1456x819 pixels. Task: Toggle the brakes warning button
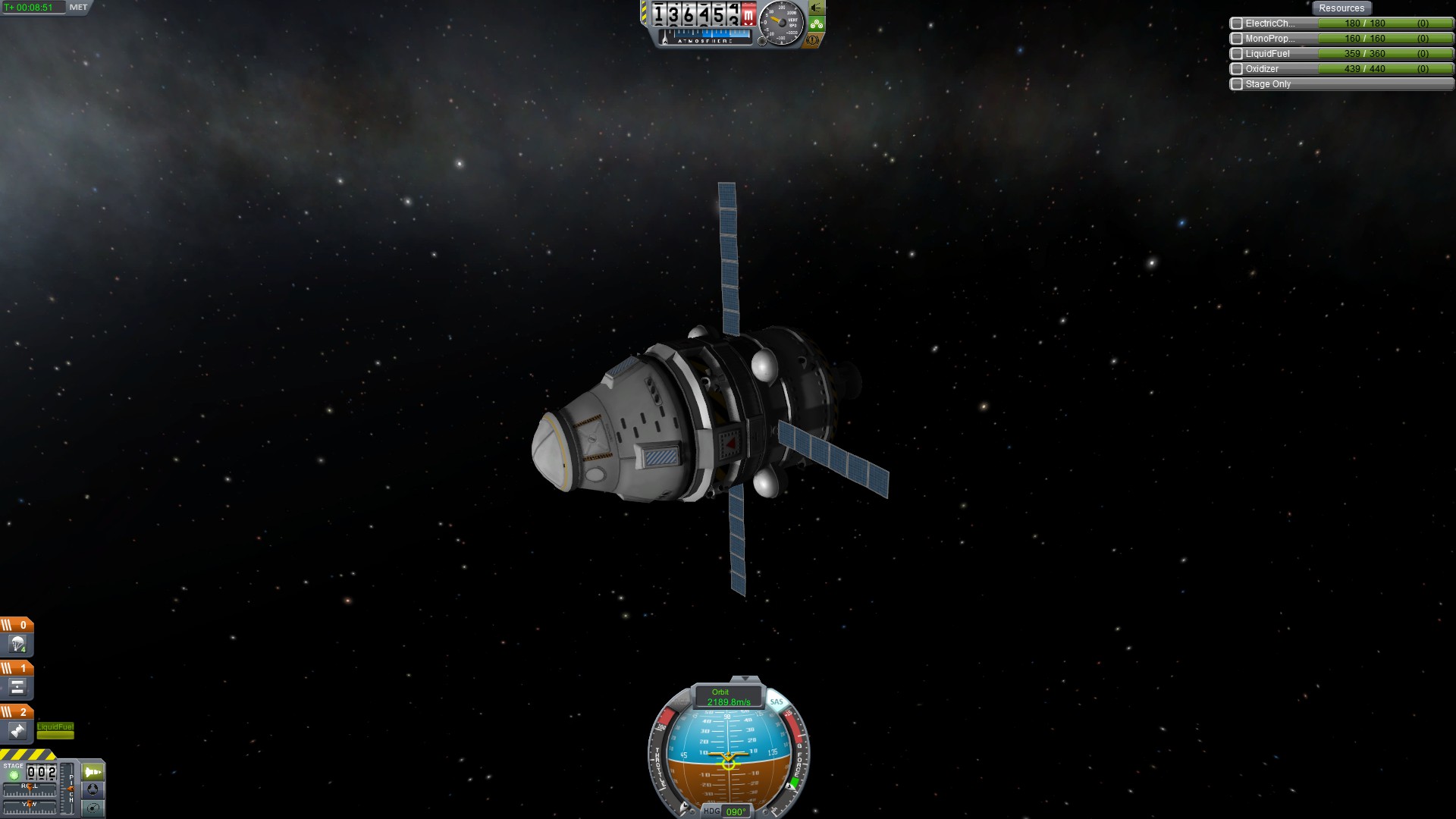813,39
